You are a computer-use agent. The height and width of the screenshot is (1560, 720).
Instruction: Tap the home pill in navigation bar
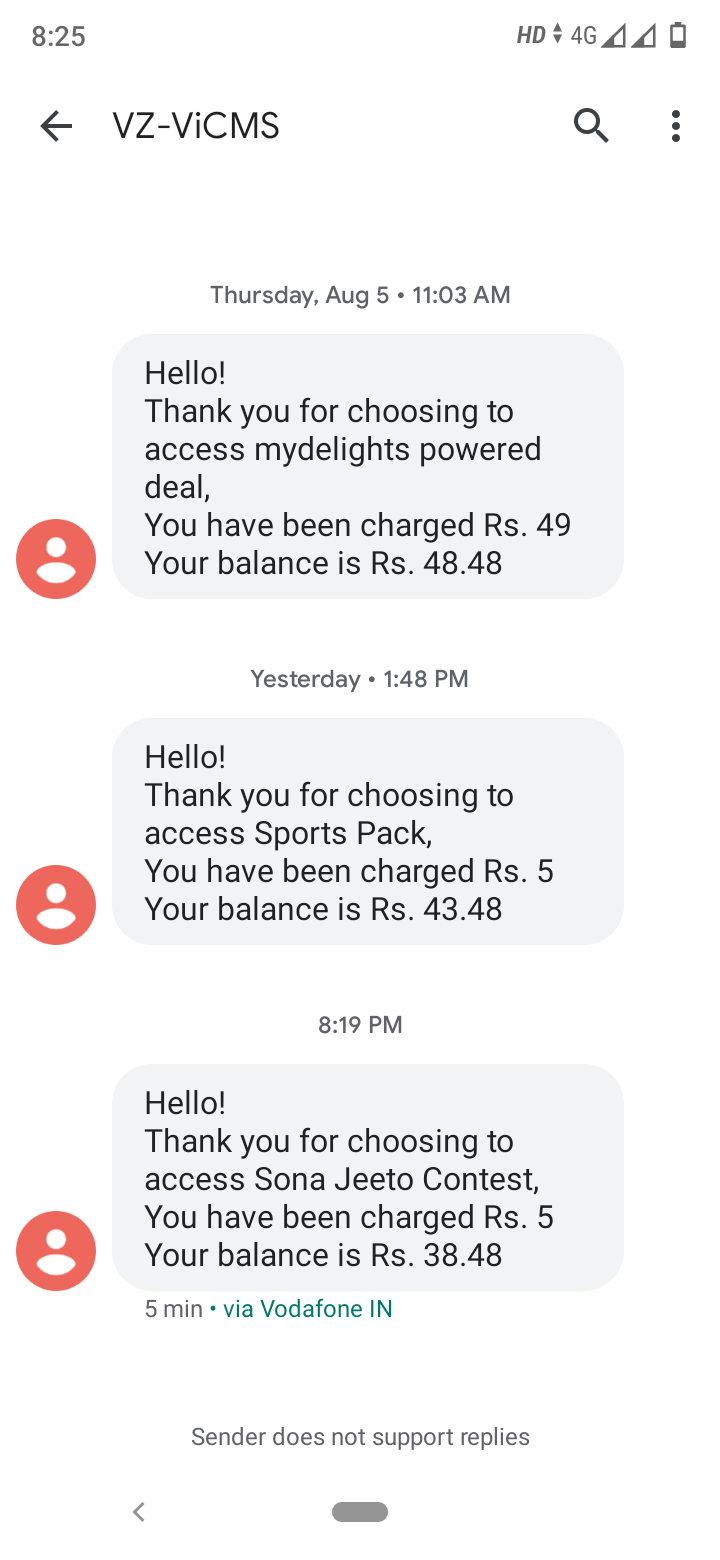pyautogui.click(x=360, y=1512)
